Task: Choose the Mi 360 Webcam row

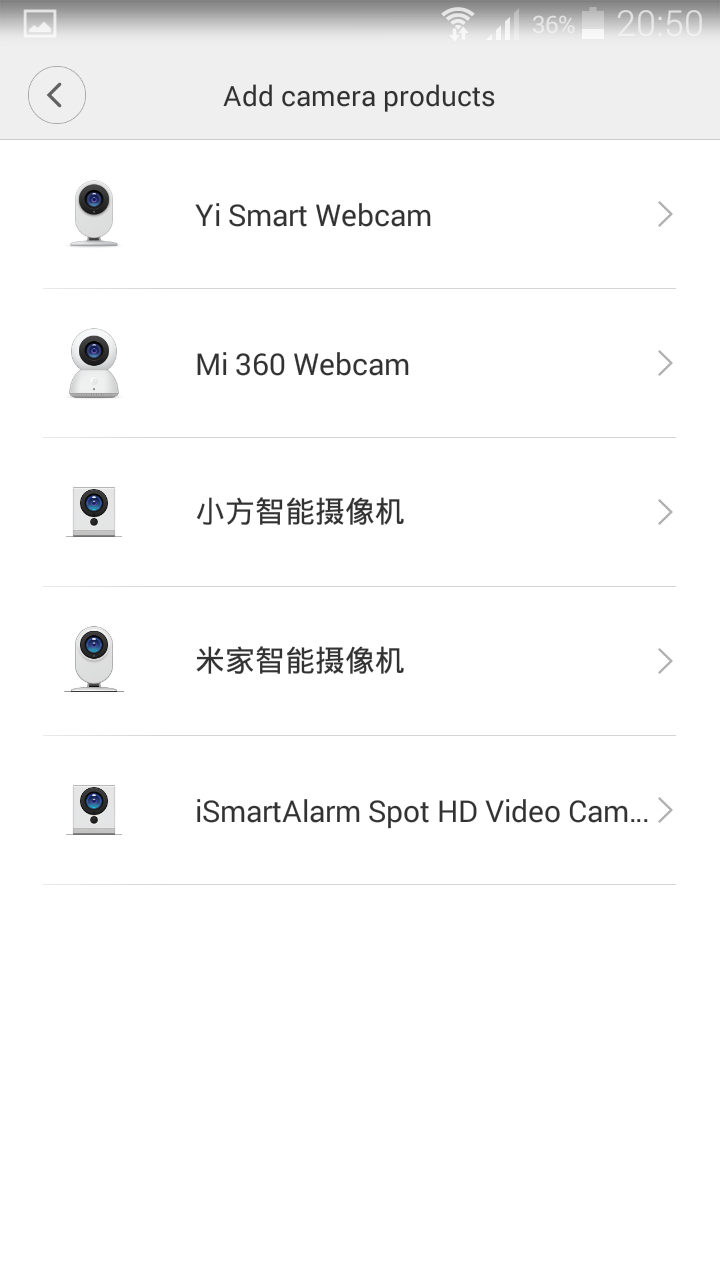Action: [359, 364]
